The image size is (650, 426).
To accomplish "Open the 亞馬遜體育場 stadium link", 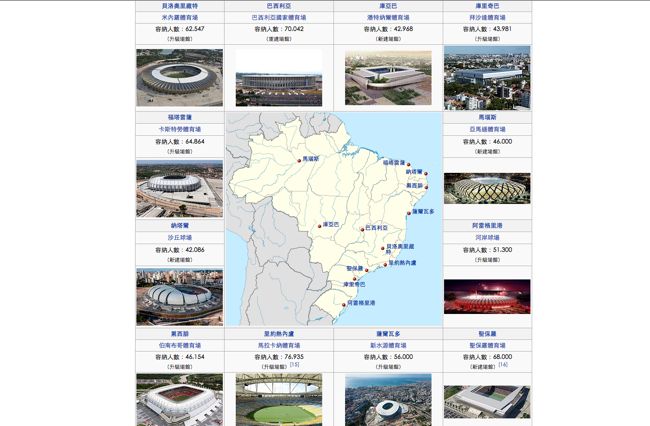I will click(487, 129).
